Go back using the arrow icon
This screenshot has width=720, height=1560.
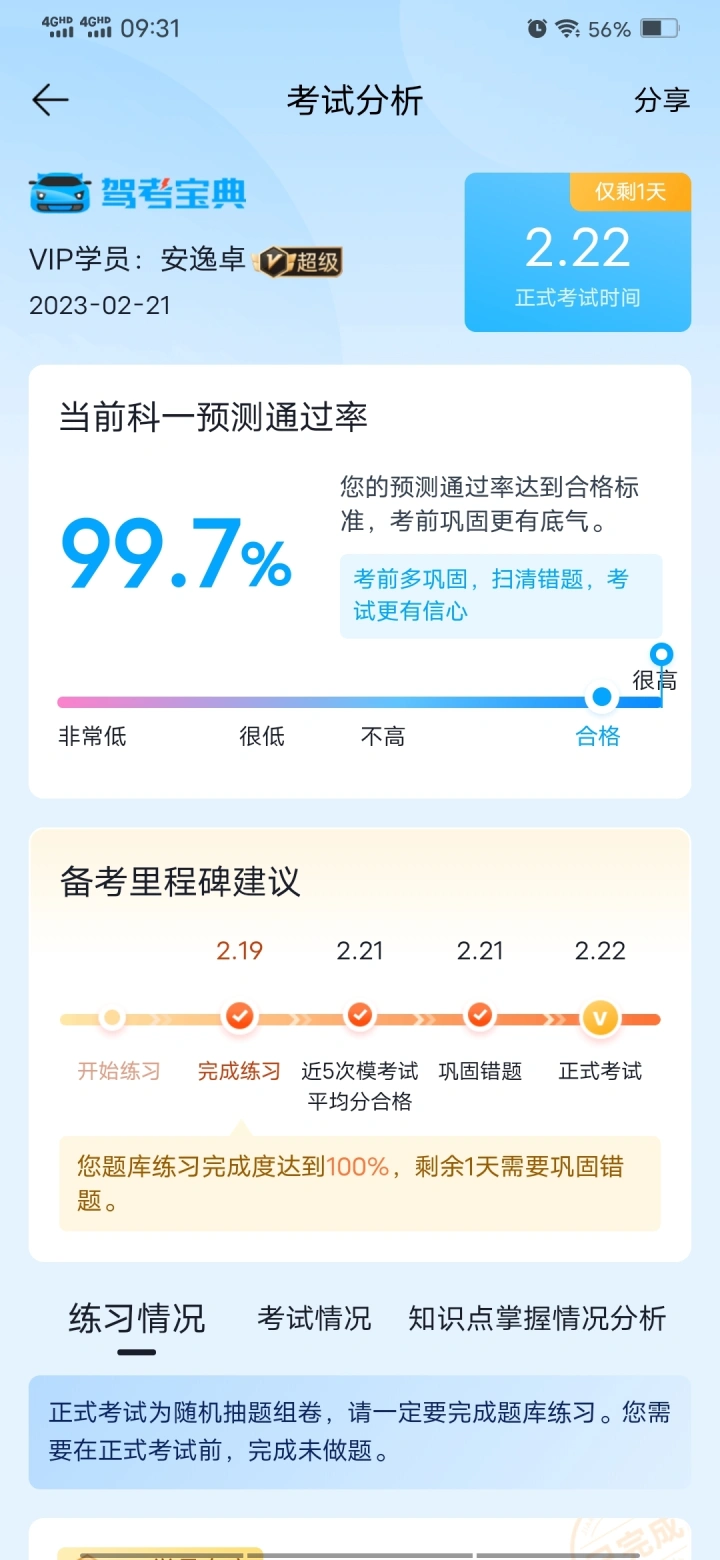[50, 100]
